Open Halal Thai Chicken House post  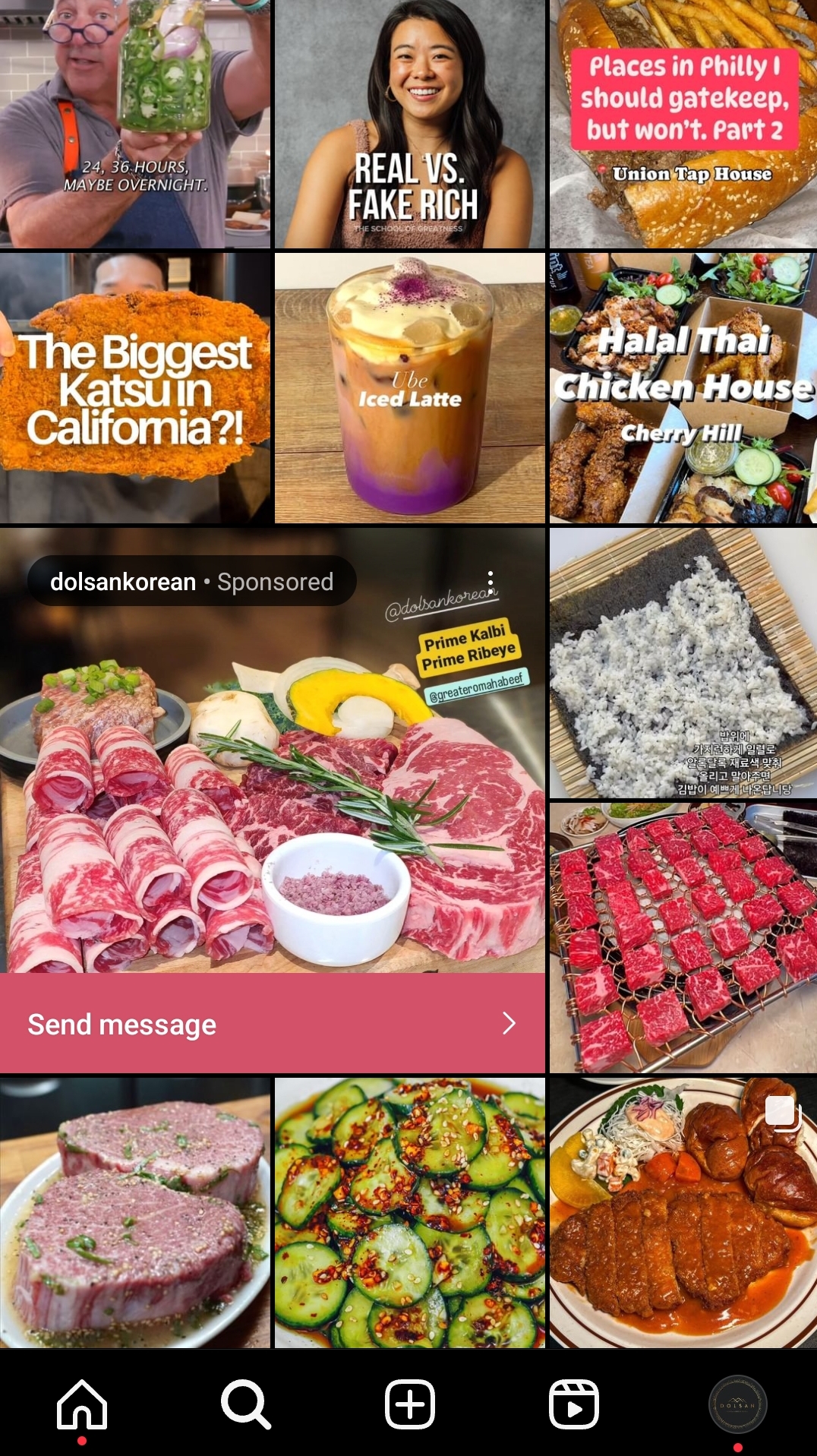683,388
